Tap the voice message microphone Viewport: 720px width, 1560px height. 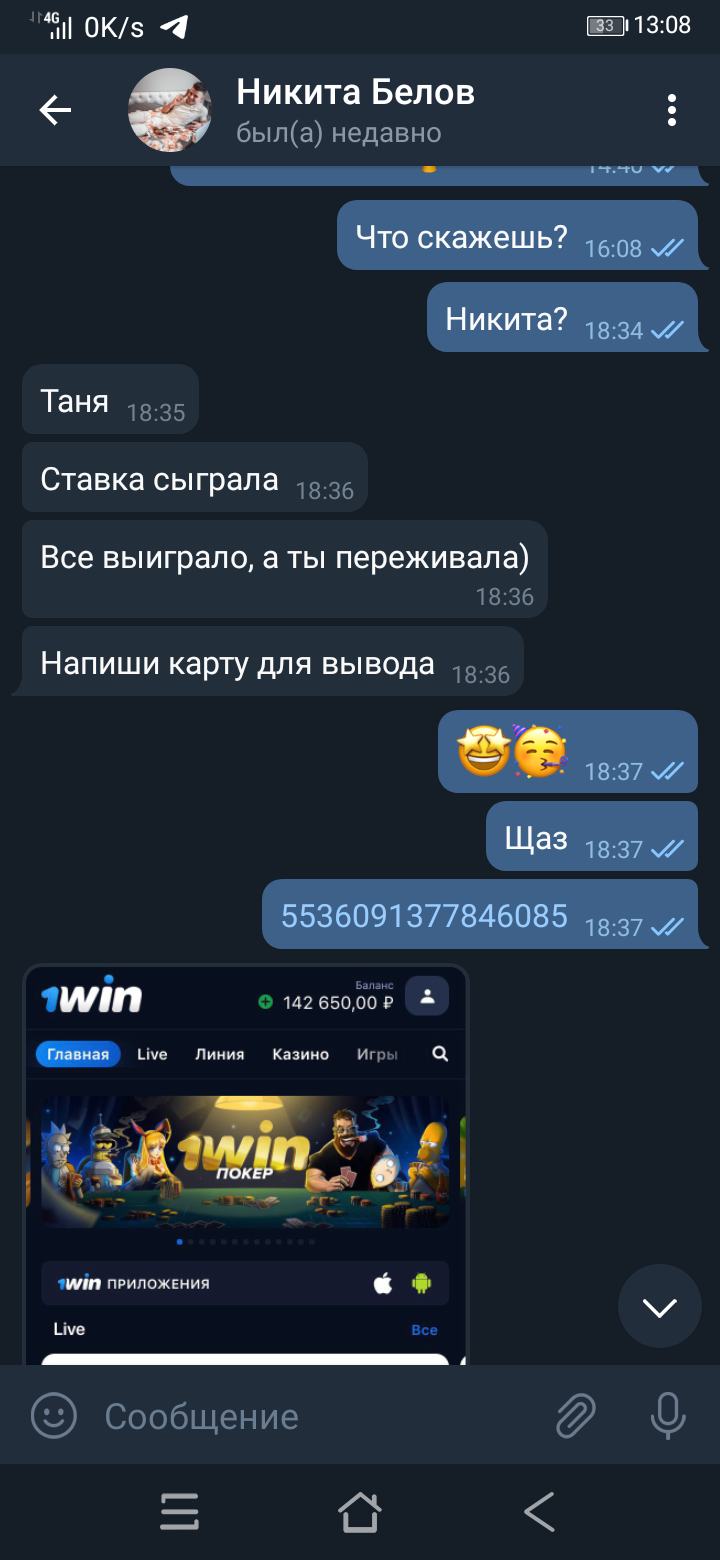[x=667, y=1415]
